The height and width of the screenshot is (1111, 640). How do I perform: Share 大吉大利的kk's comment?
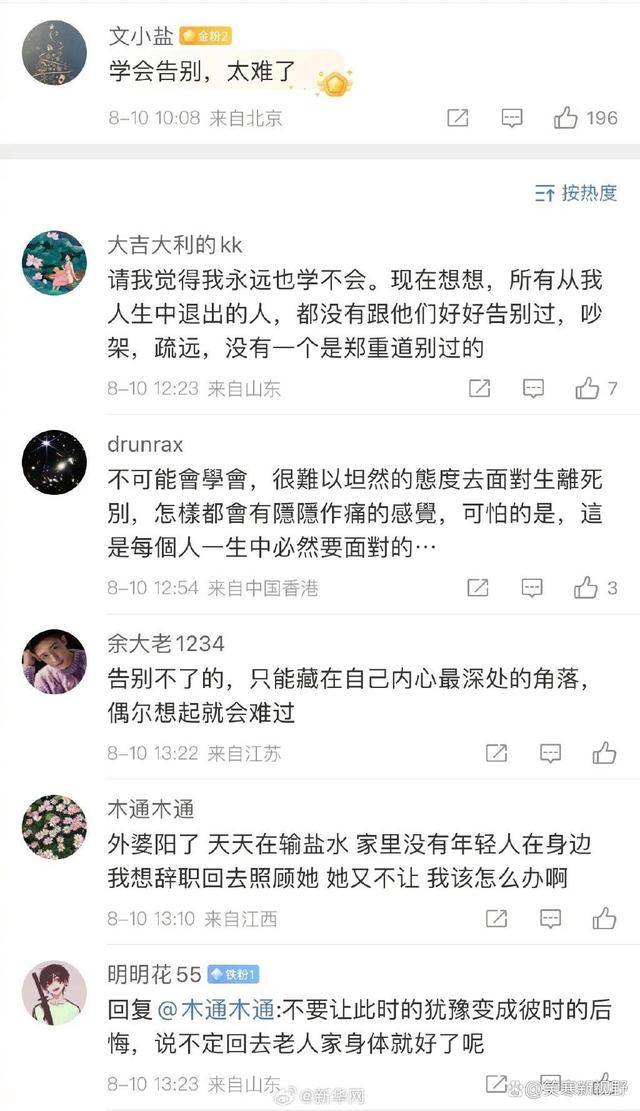(x=480, y=388)
